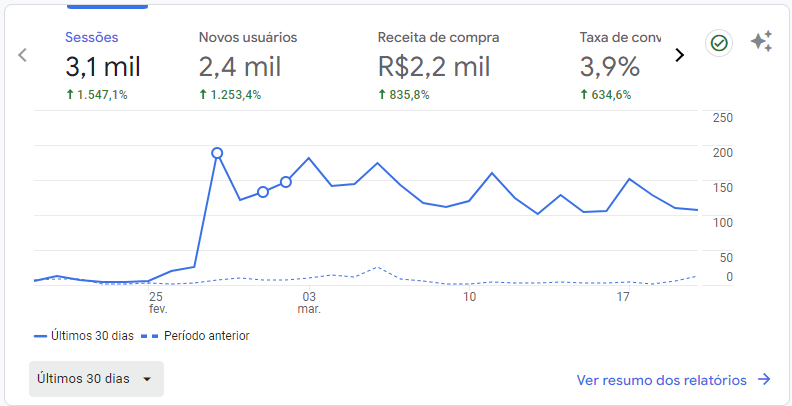The height and width of the screenshot is (406, 792).
Task: Select the Sessões metric tab
Action: point(103,65)
